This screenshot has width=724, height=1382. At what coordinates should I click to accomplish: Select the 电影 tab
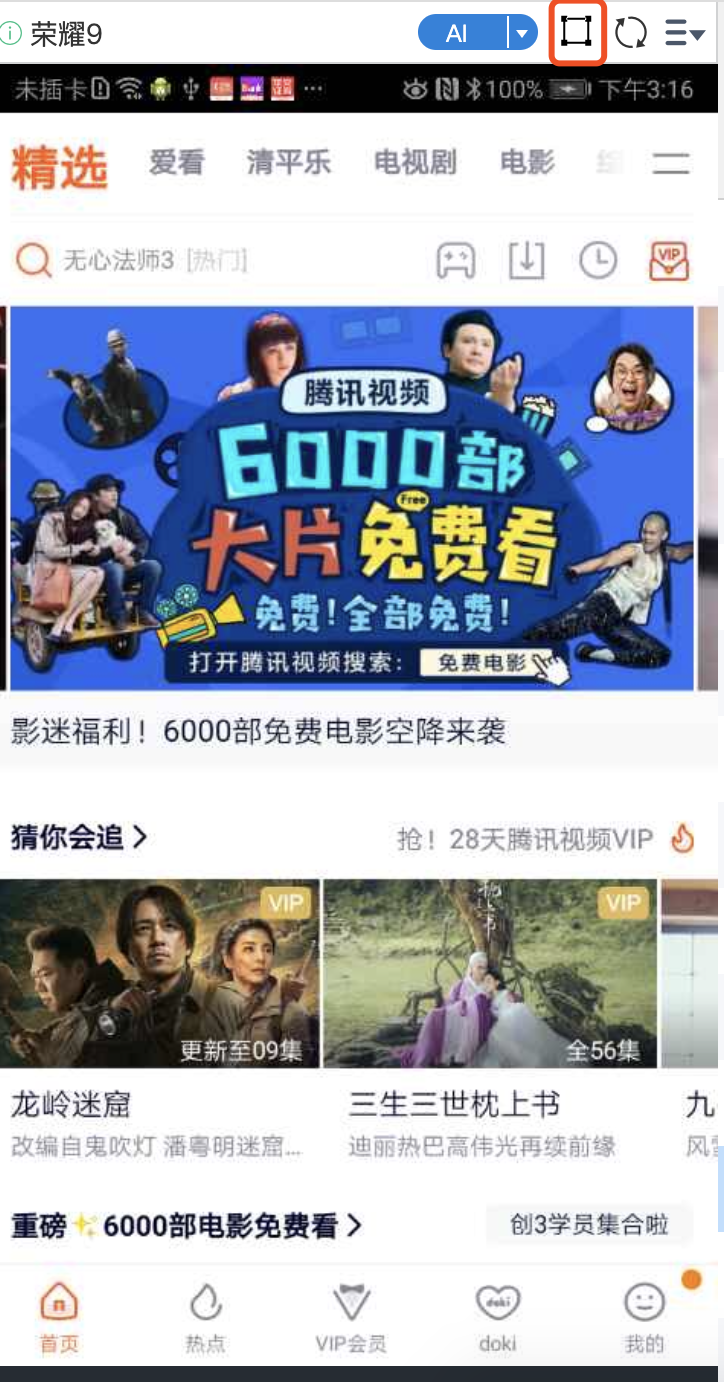click(527, 162)
